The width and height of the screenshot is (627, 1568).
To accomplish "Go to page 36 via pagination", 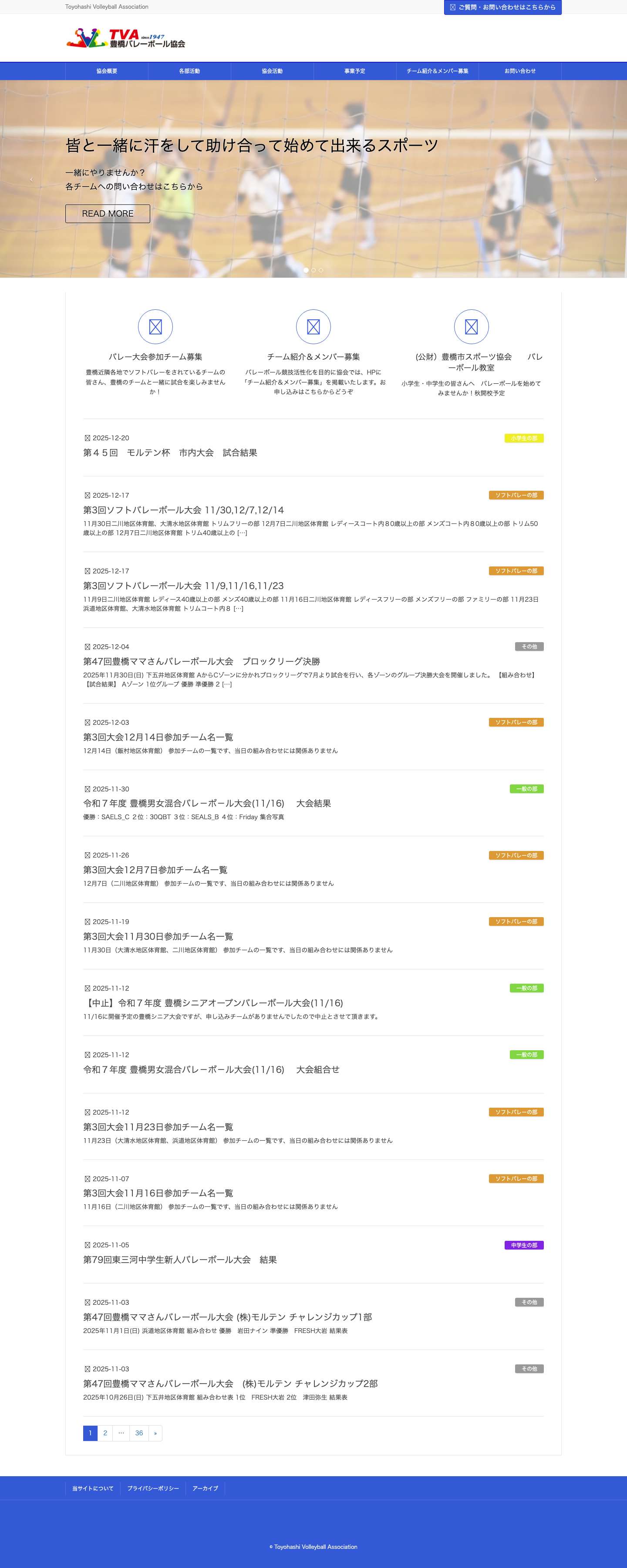I will click(139, 1433).
